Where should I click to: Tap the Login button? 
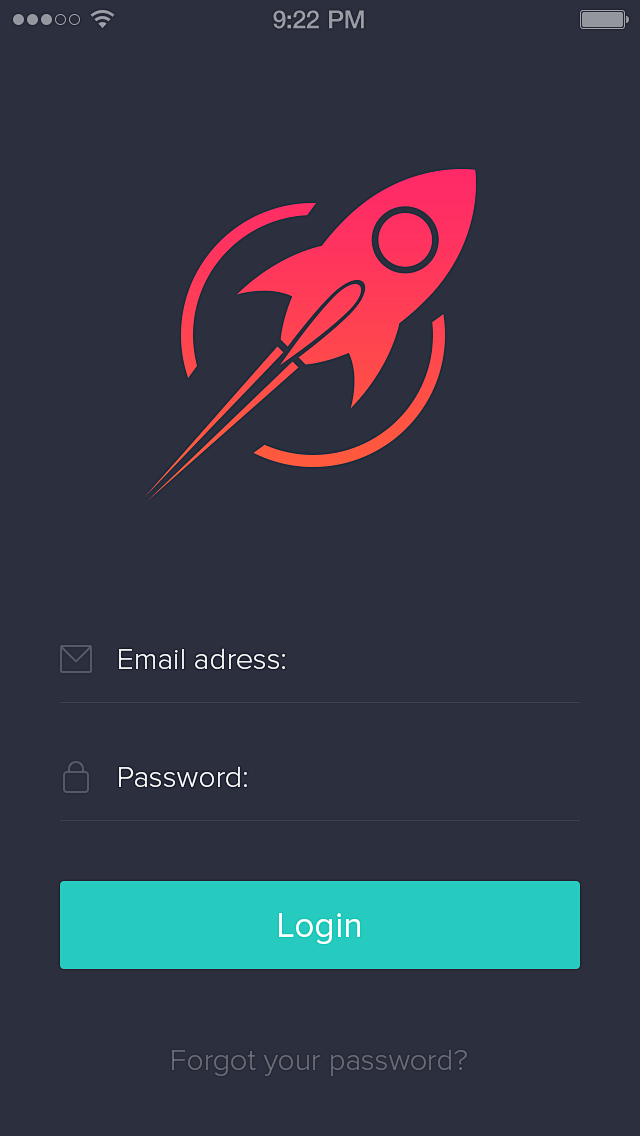pyautogui.click(x=320, y=925)
